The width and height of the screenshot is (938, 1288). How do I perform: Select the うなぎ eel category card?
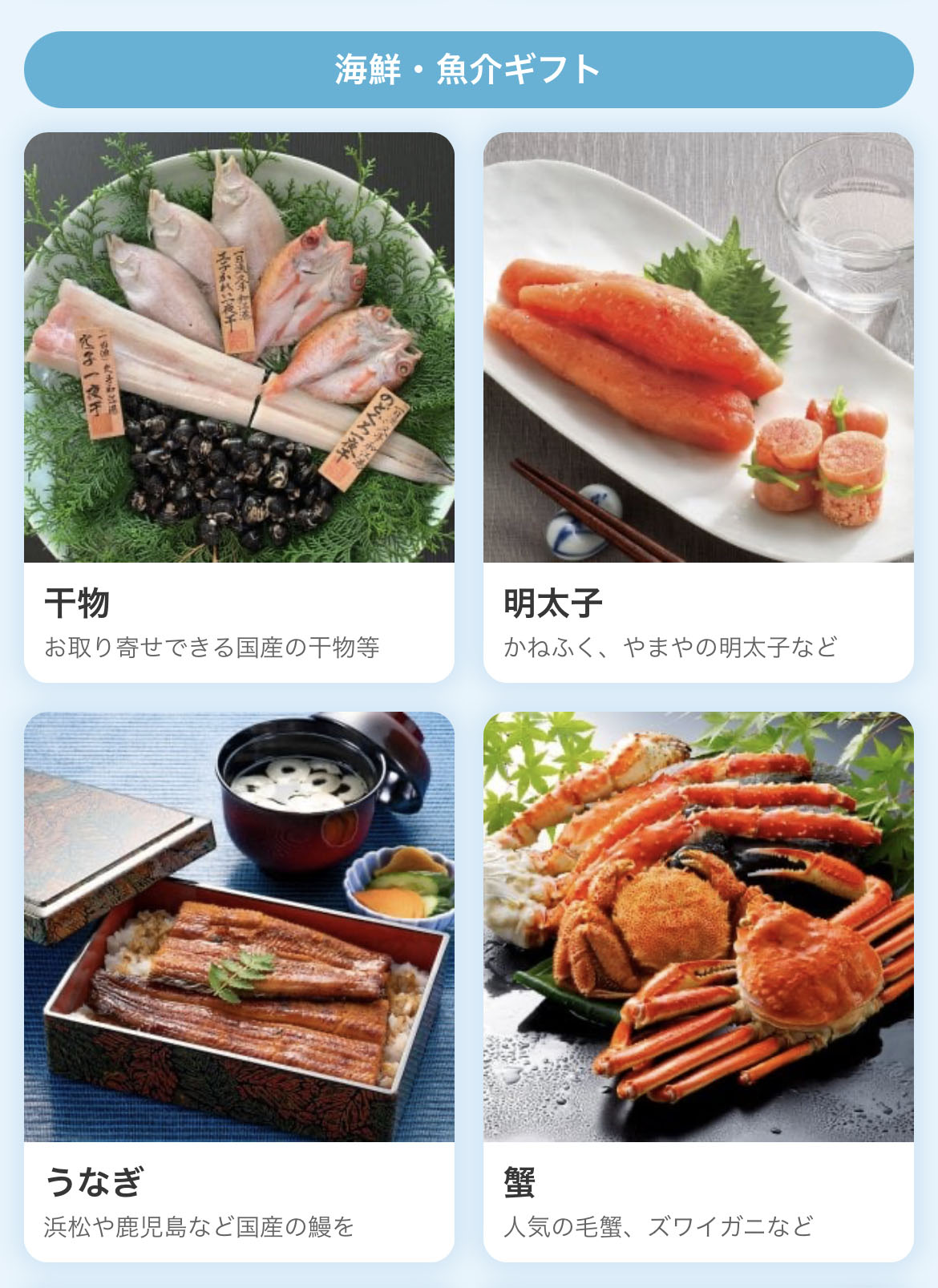(239, 986)
